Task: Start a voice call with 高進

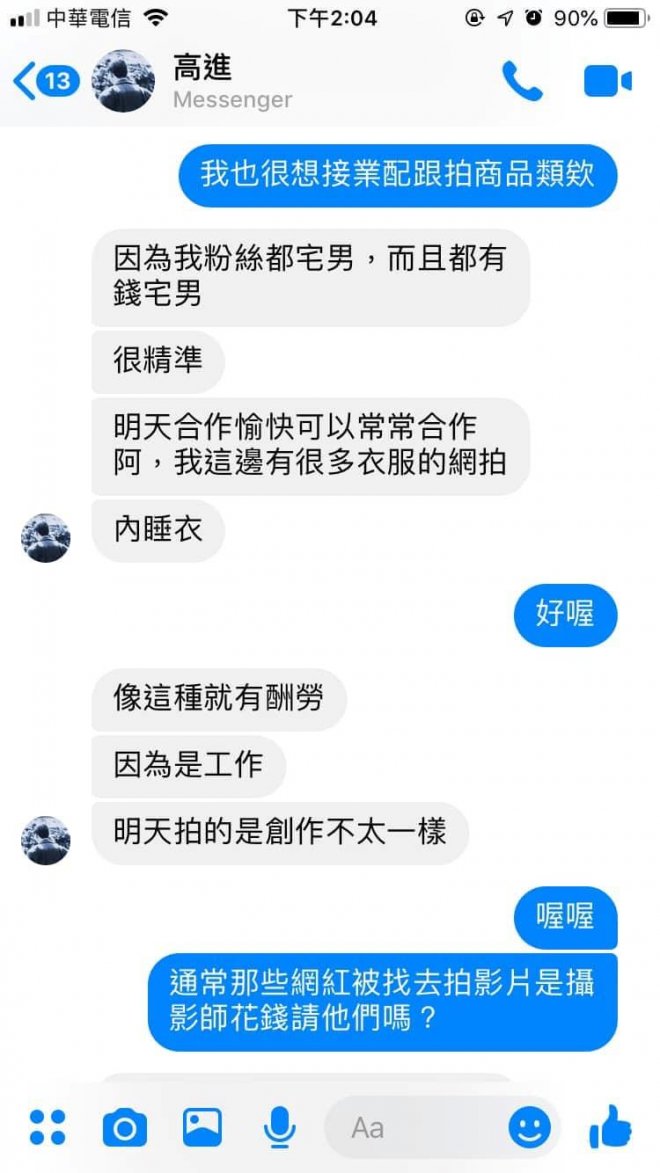Action: coord(521,82)
